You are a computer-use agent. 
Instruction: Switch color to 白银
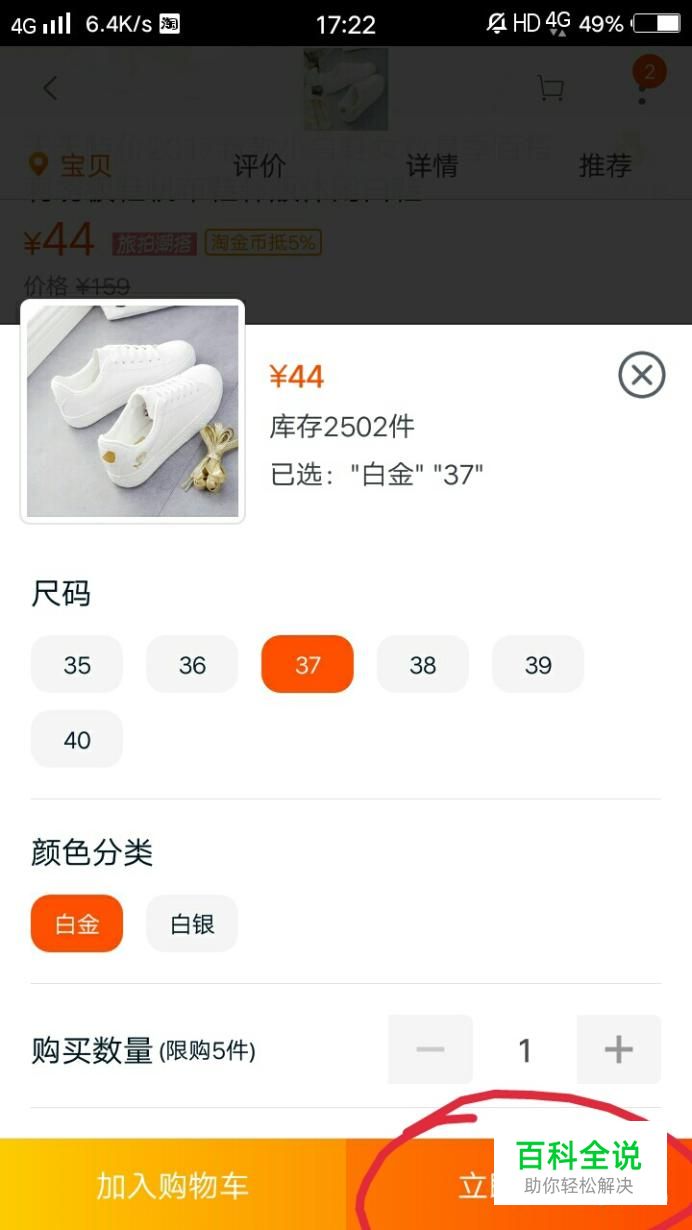point(192,923)
